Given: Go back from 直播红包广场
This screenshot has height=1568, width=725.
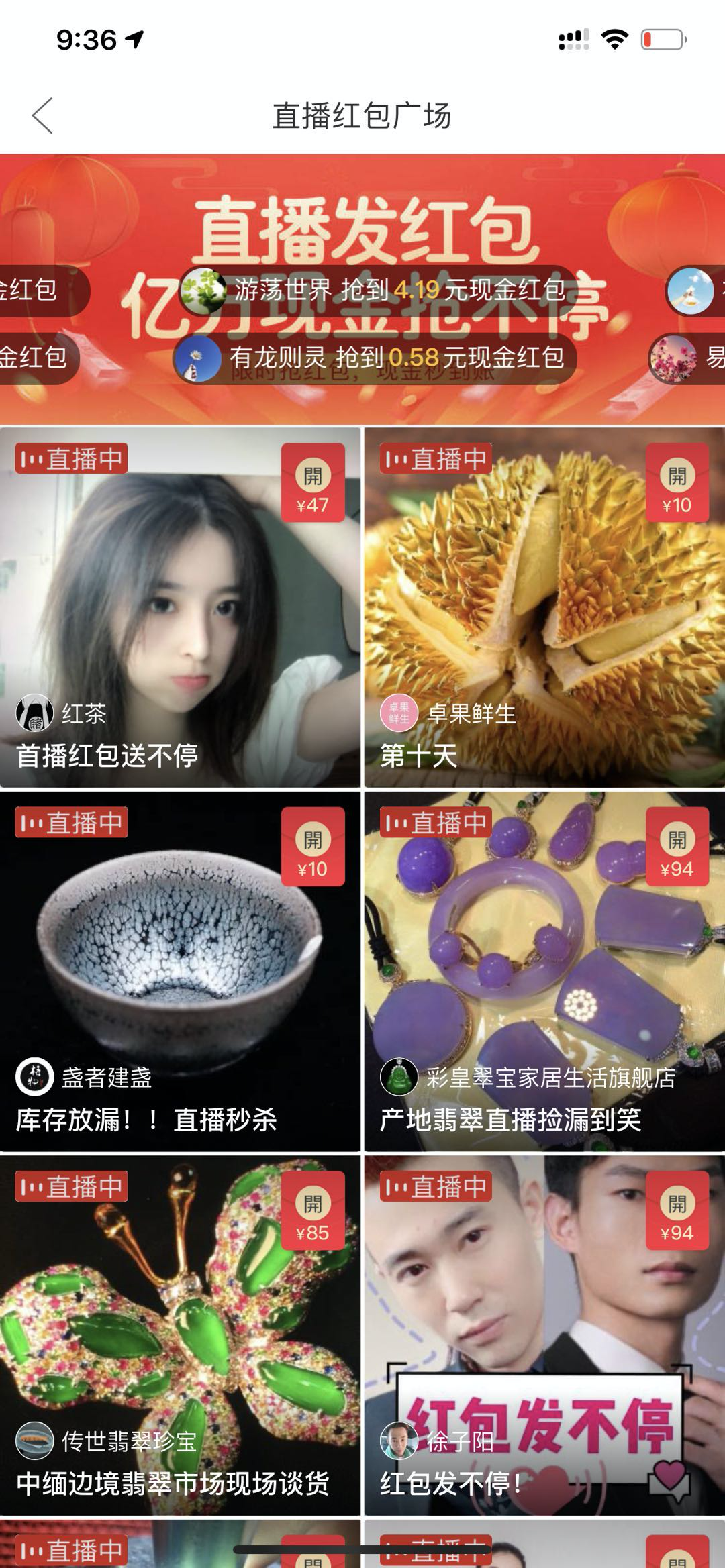Looking at the screenshot, I should click(x=42, y=115).
